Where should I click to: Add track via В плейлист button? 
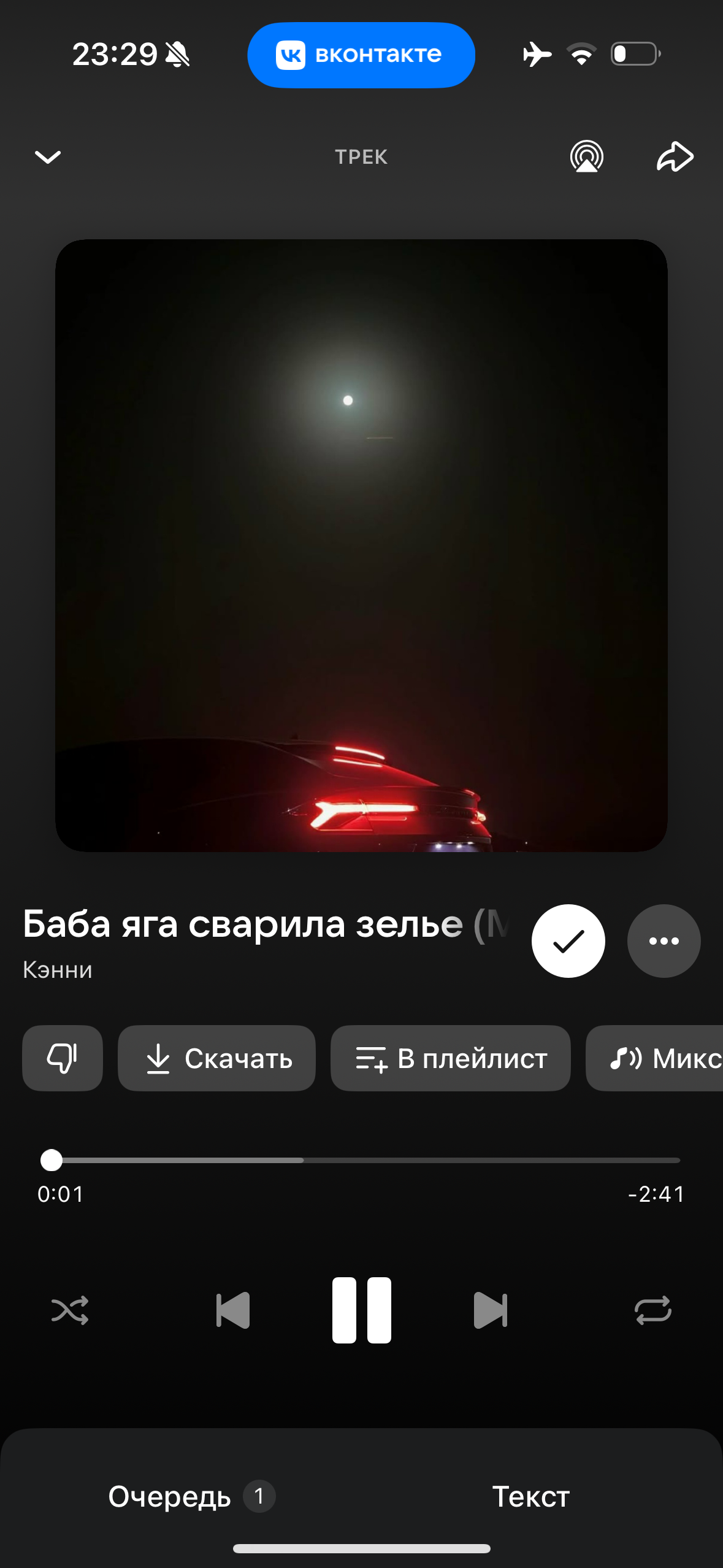pos(451,1058)
